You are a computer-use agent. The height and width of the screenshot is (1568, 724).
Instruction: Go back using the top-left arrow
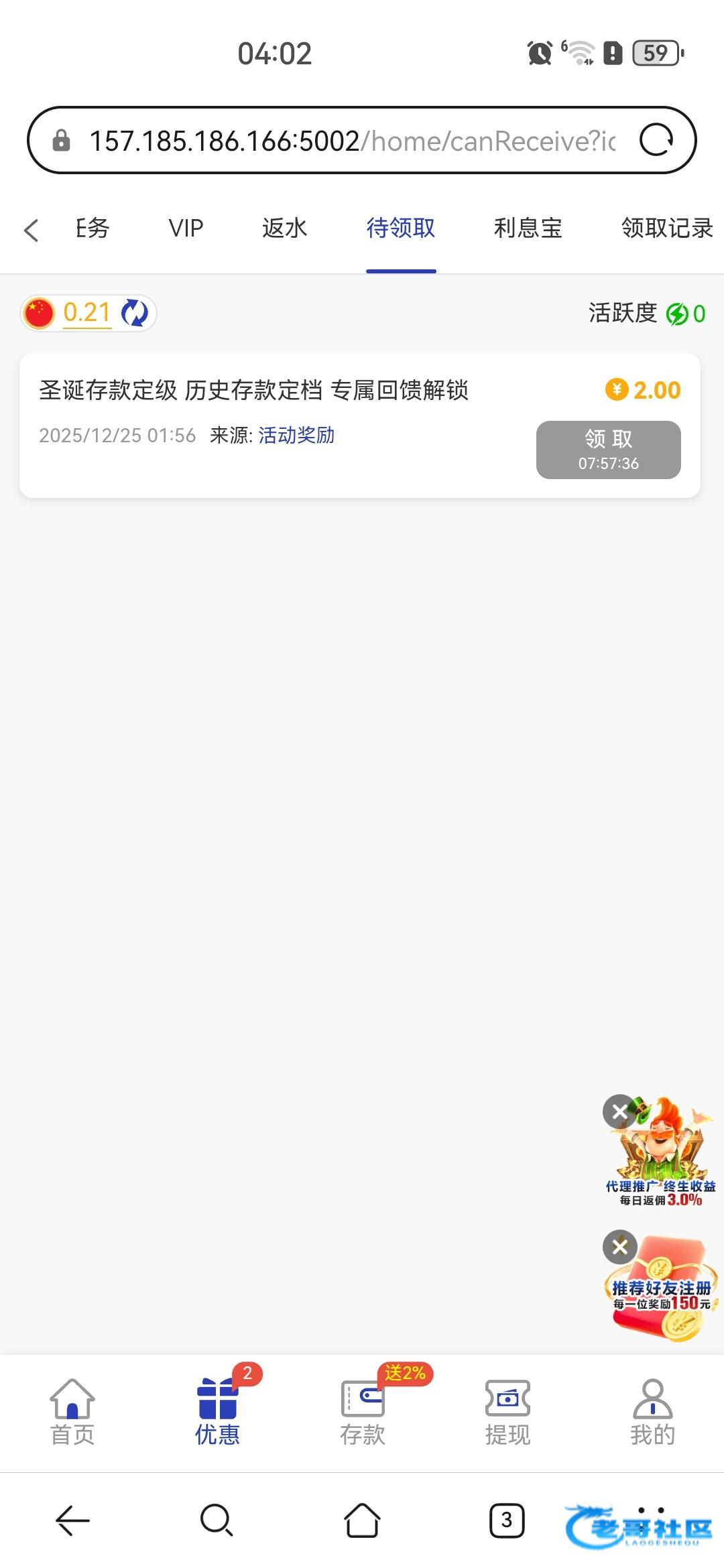(x=31, y=230)
